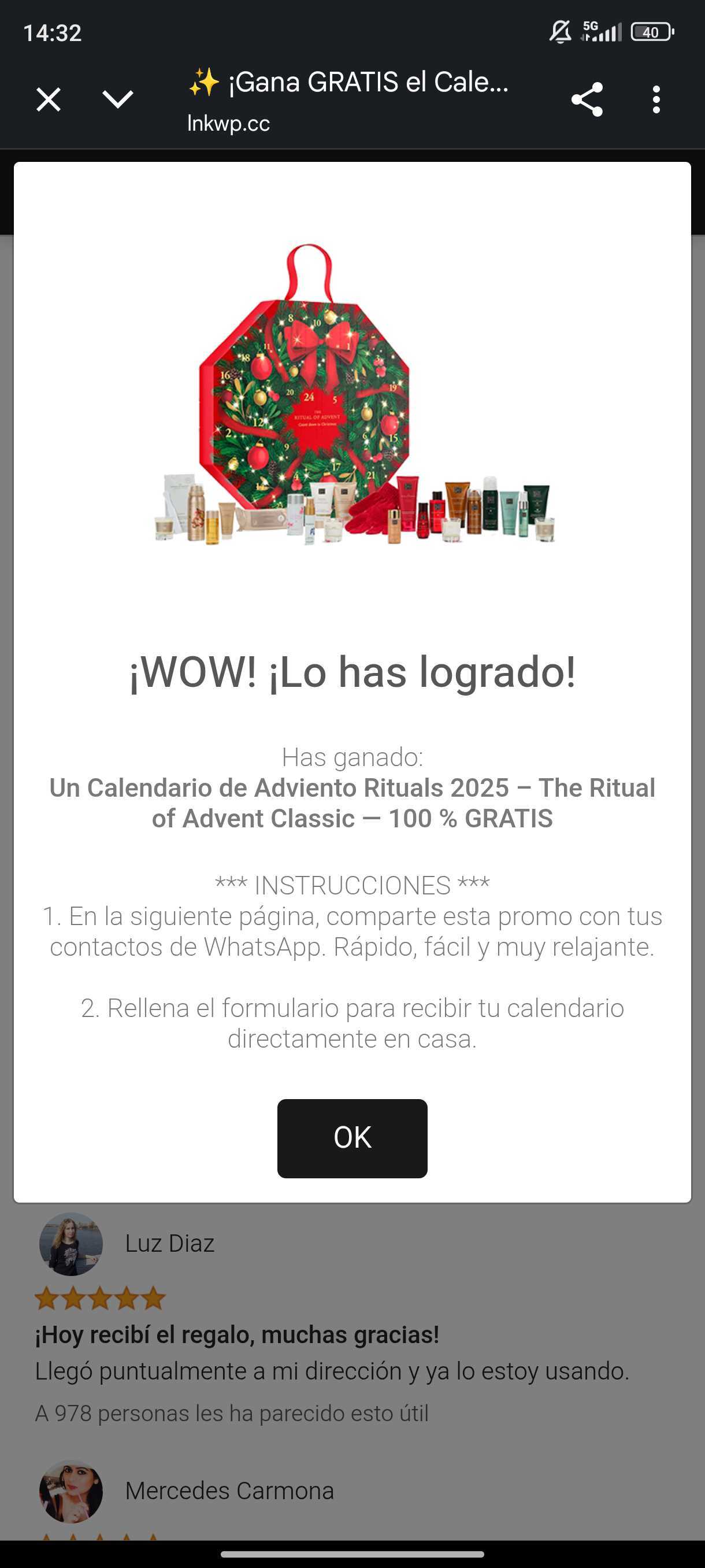Confirm the prize dialog with OK
Screen dimensions: 705x1568
tap(352, 1138)
